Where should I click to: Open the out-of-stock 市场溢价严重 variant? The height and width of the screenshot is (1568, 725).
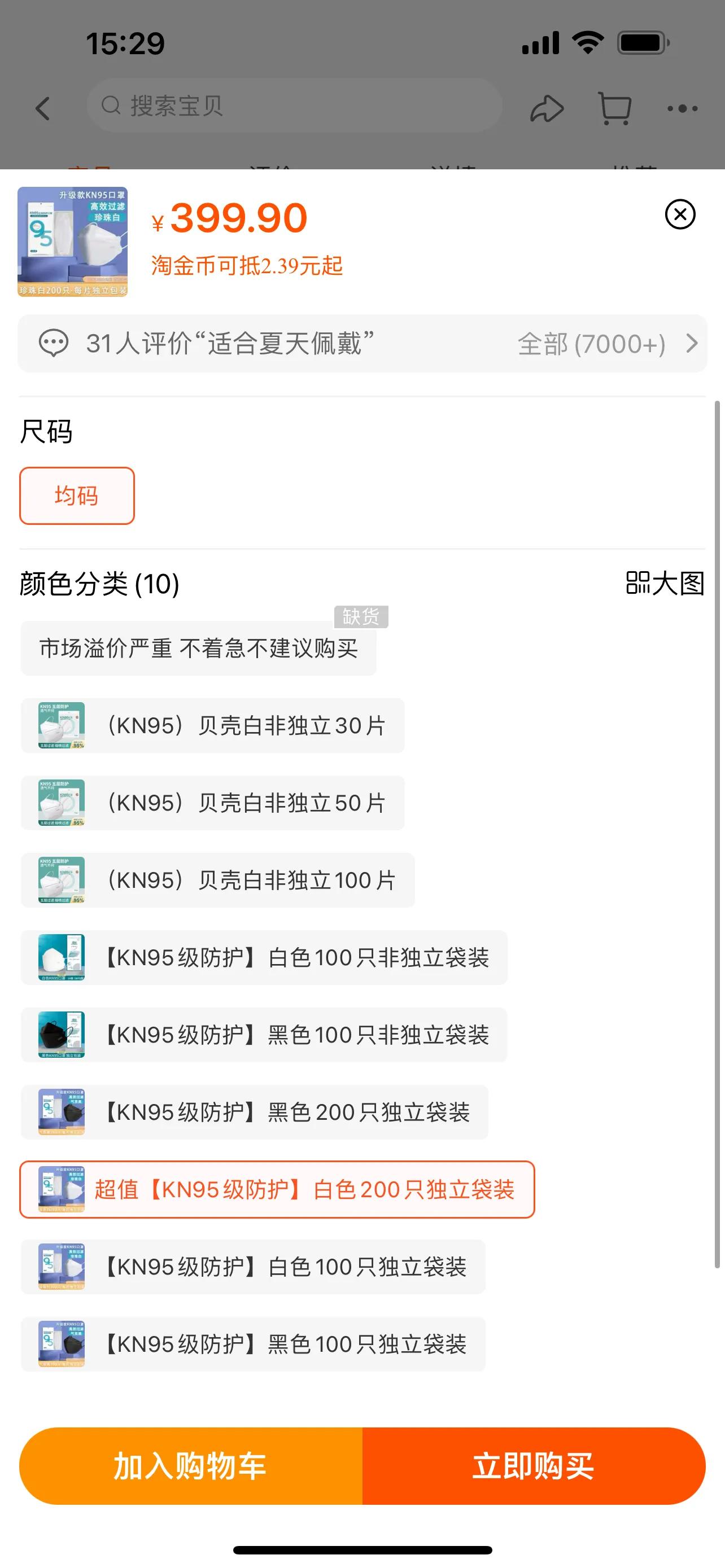[x=198, y=649]
